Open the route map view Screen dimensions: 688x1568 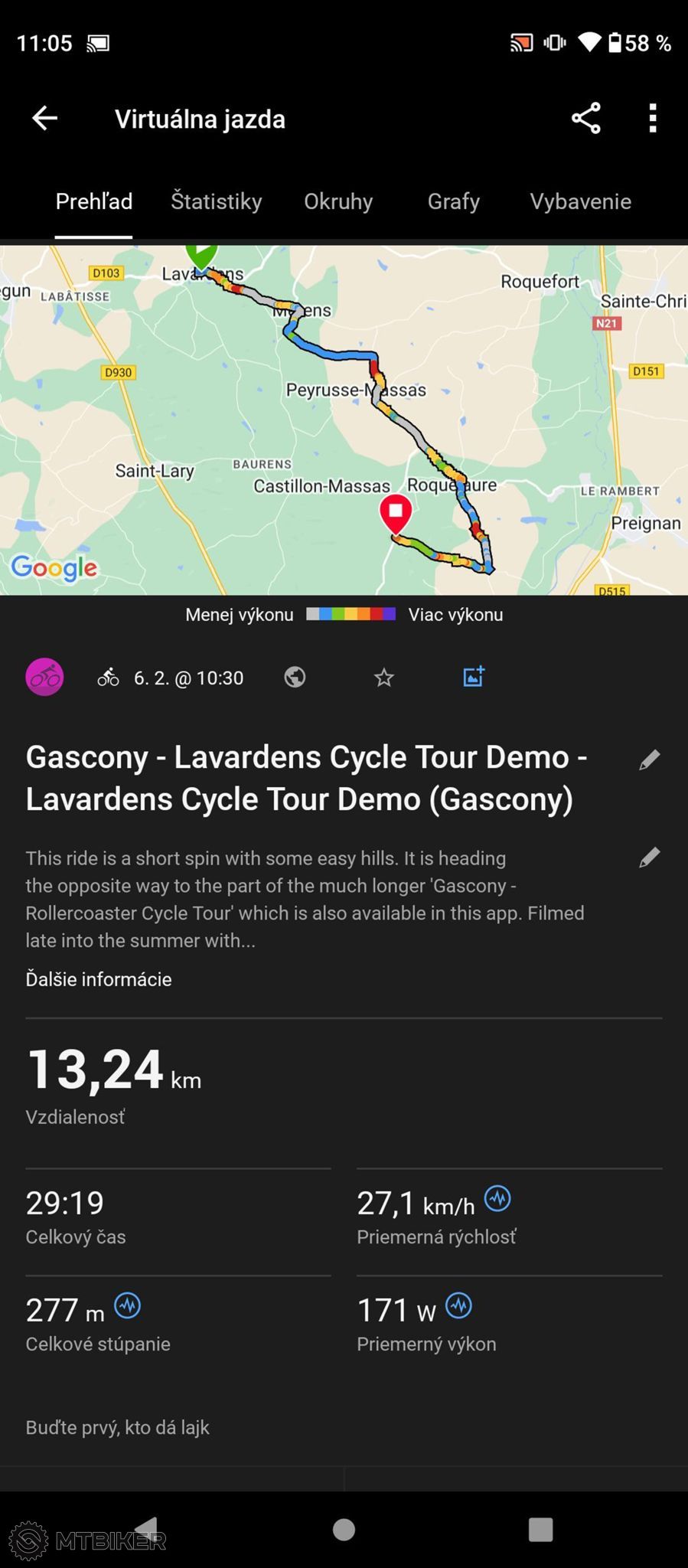click(344, 420)
